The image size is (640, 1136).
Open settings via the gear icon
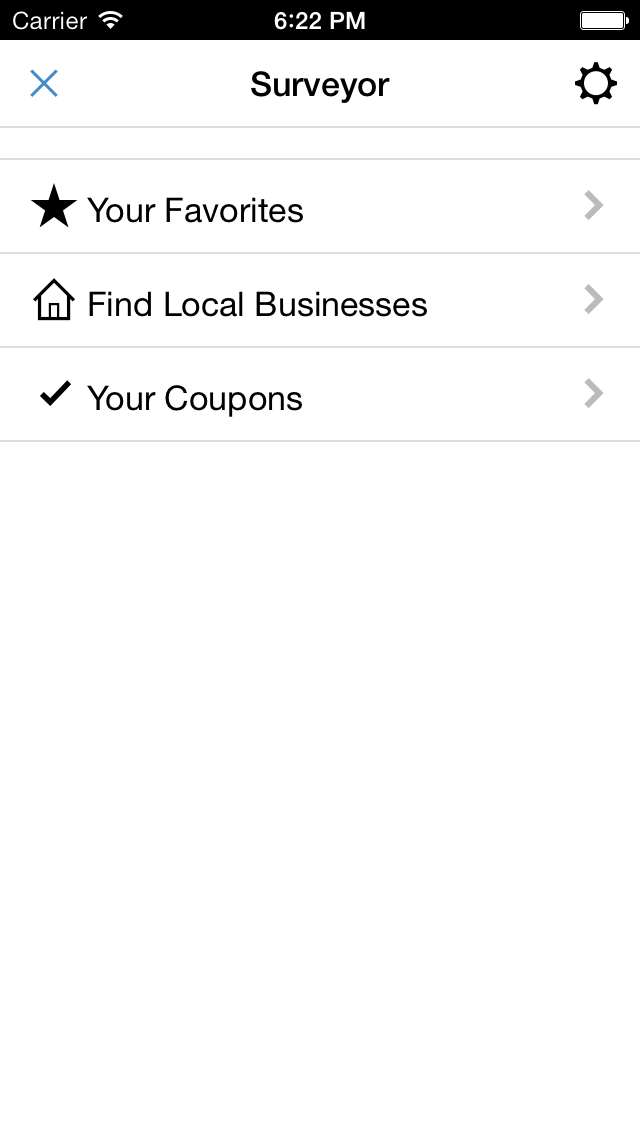point(596,84)
